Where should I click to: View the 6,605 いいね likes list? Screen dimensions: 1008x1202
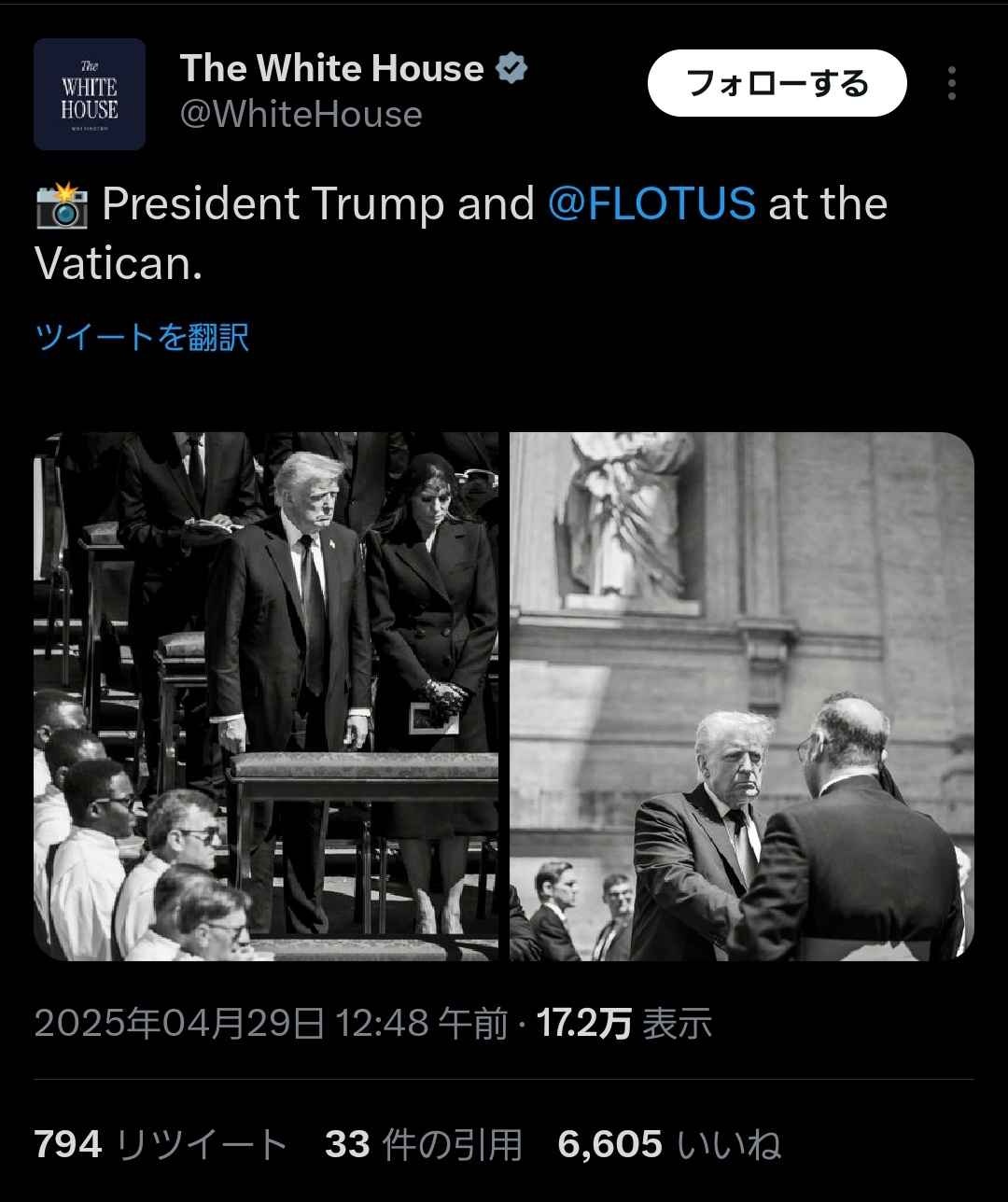(x=668, y=1144)
